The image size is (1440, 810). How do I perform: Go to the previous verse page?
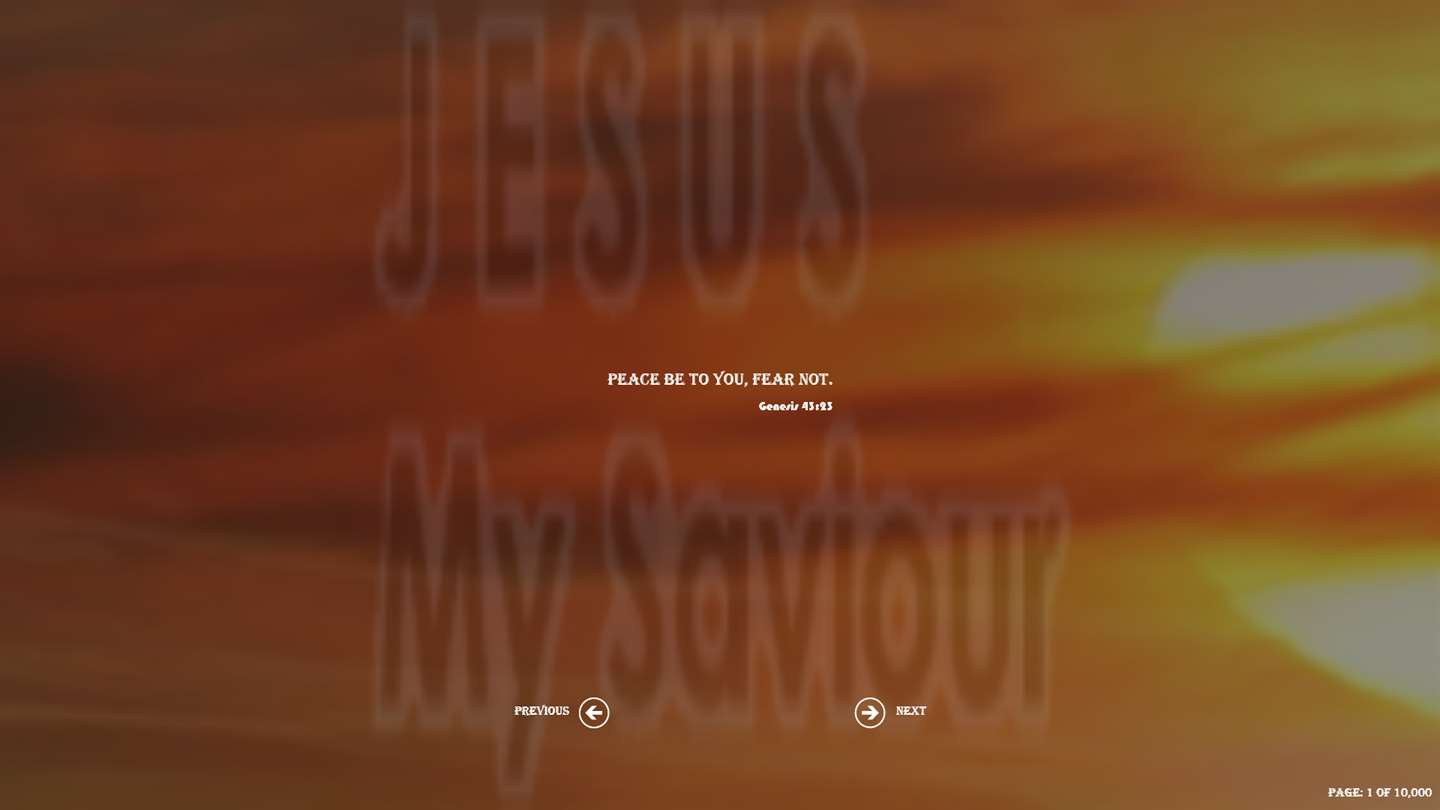594,712
